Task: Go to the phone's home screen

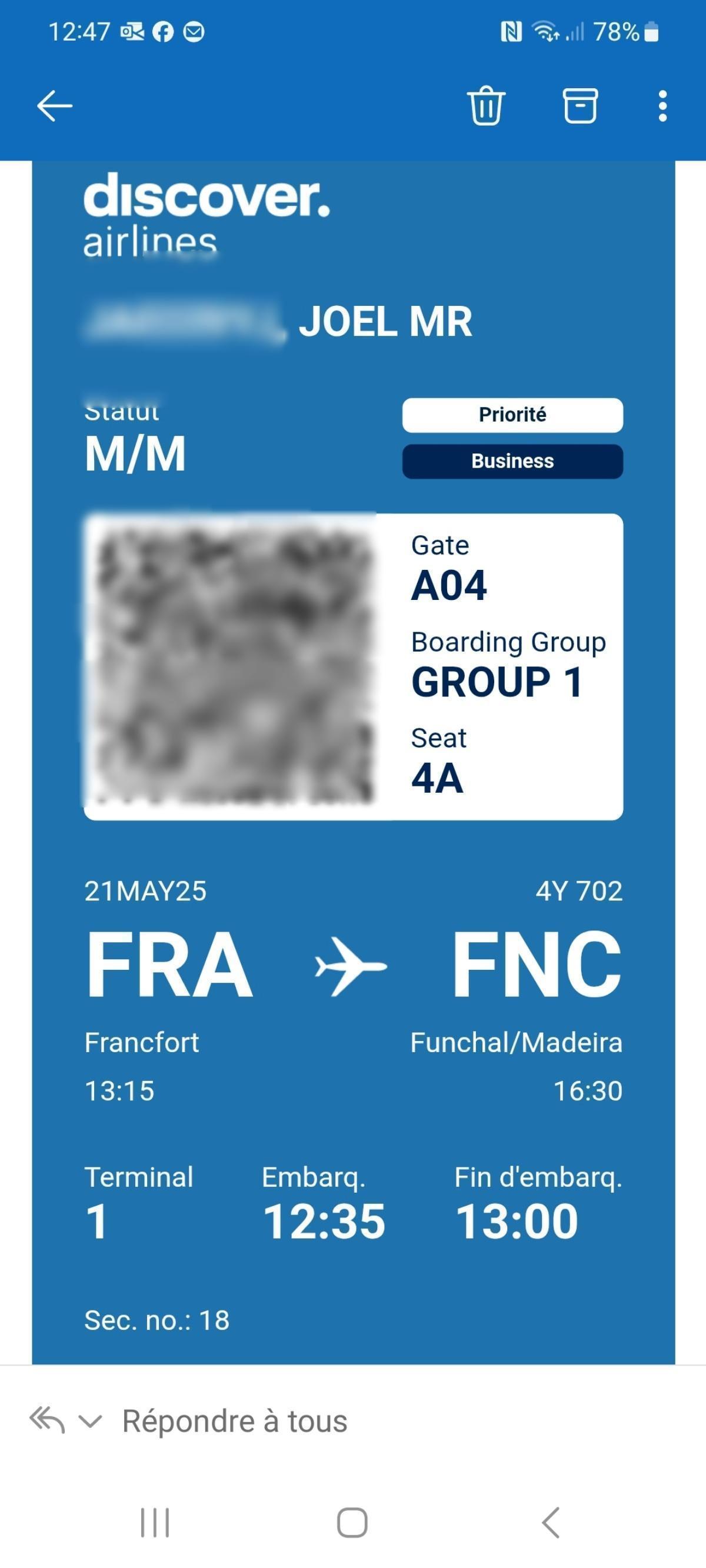Action: 352,1522
